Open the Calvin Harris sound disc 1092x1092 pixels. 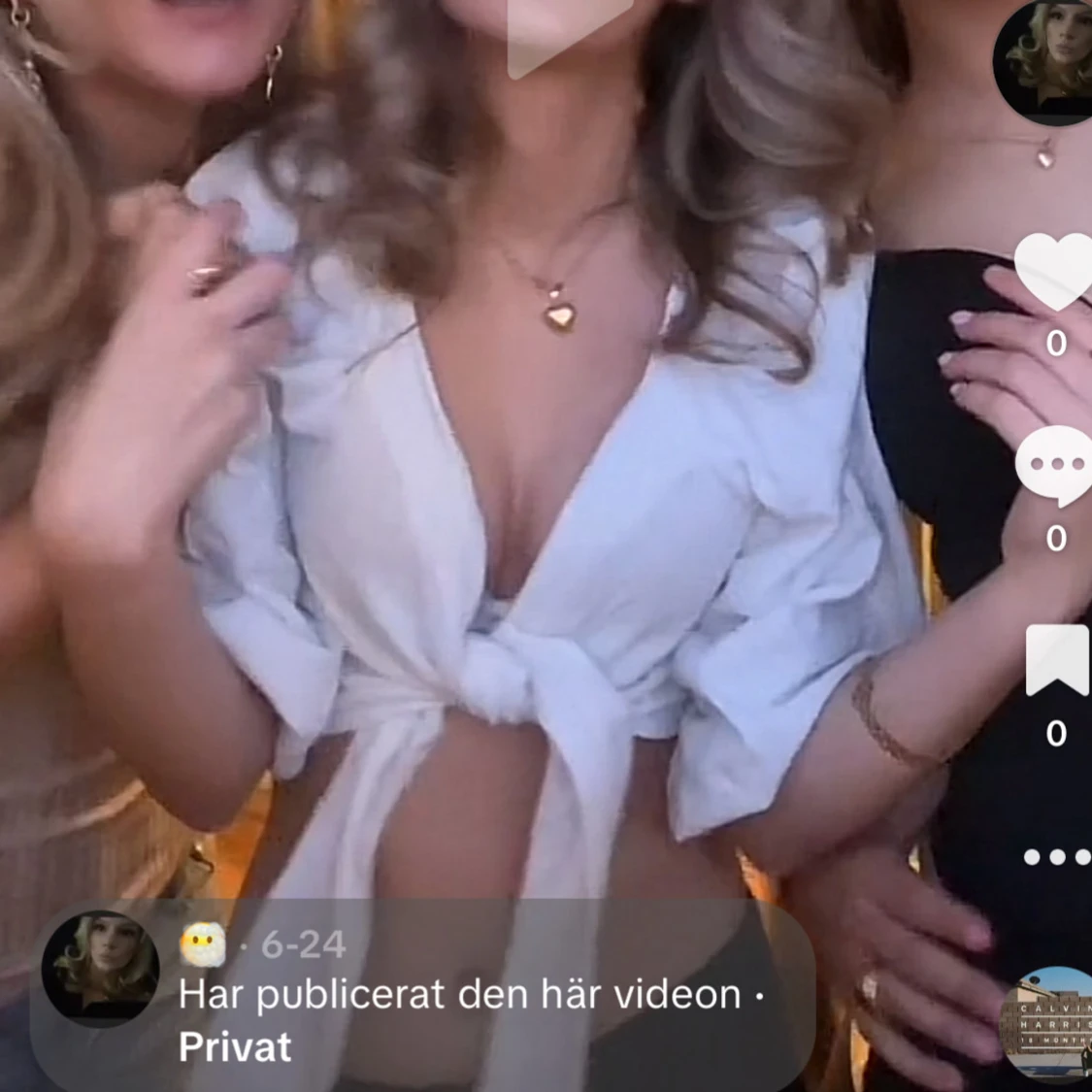click(1049, 1021)
